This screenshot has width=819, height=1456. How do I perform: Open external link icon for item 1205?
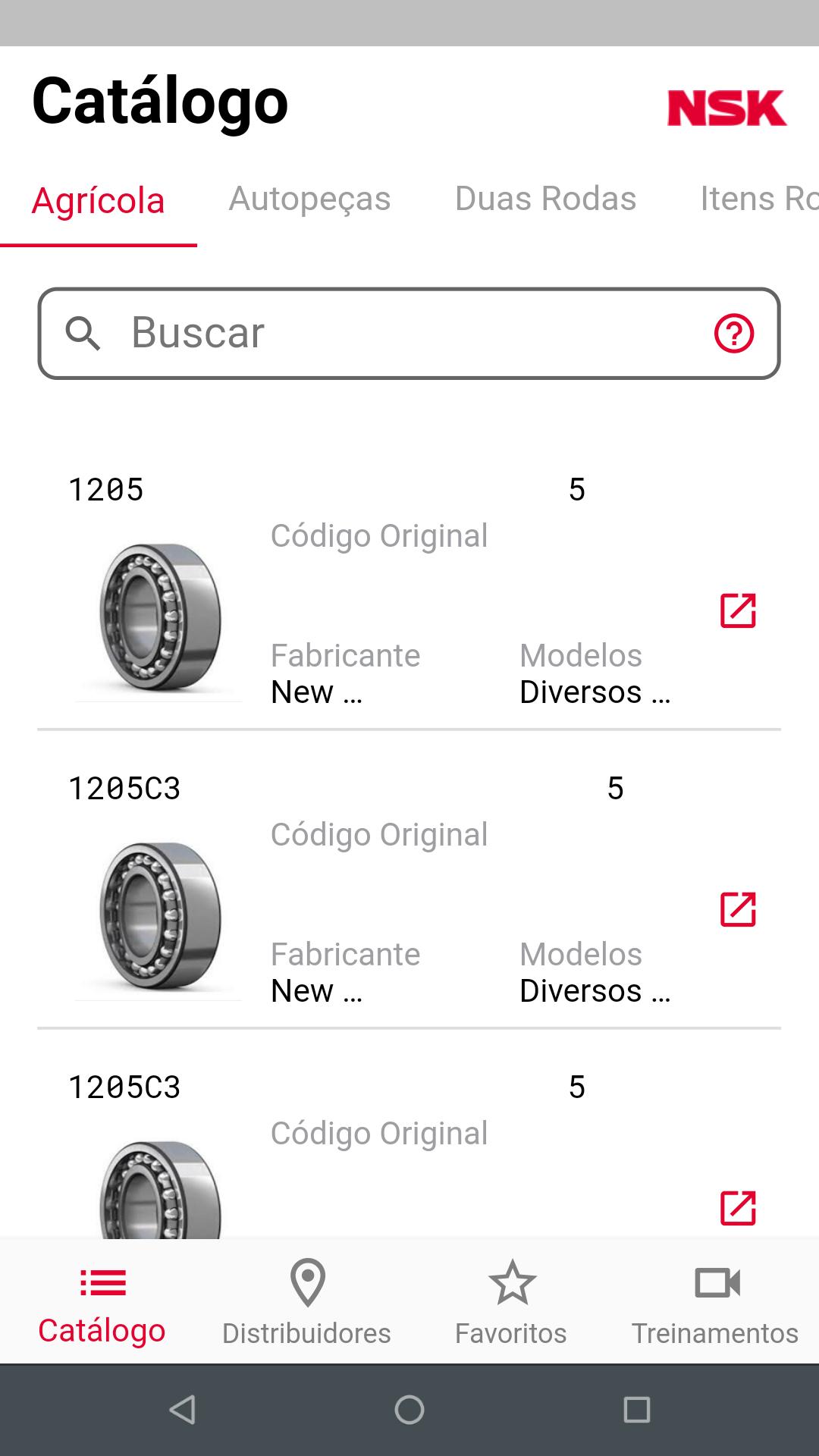pos(738,610)
